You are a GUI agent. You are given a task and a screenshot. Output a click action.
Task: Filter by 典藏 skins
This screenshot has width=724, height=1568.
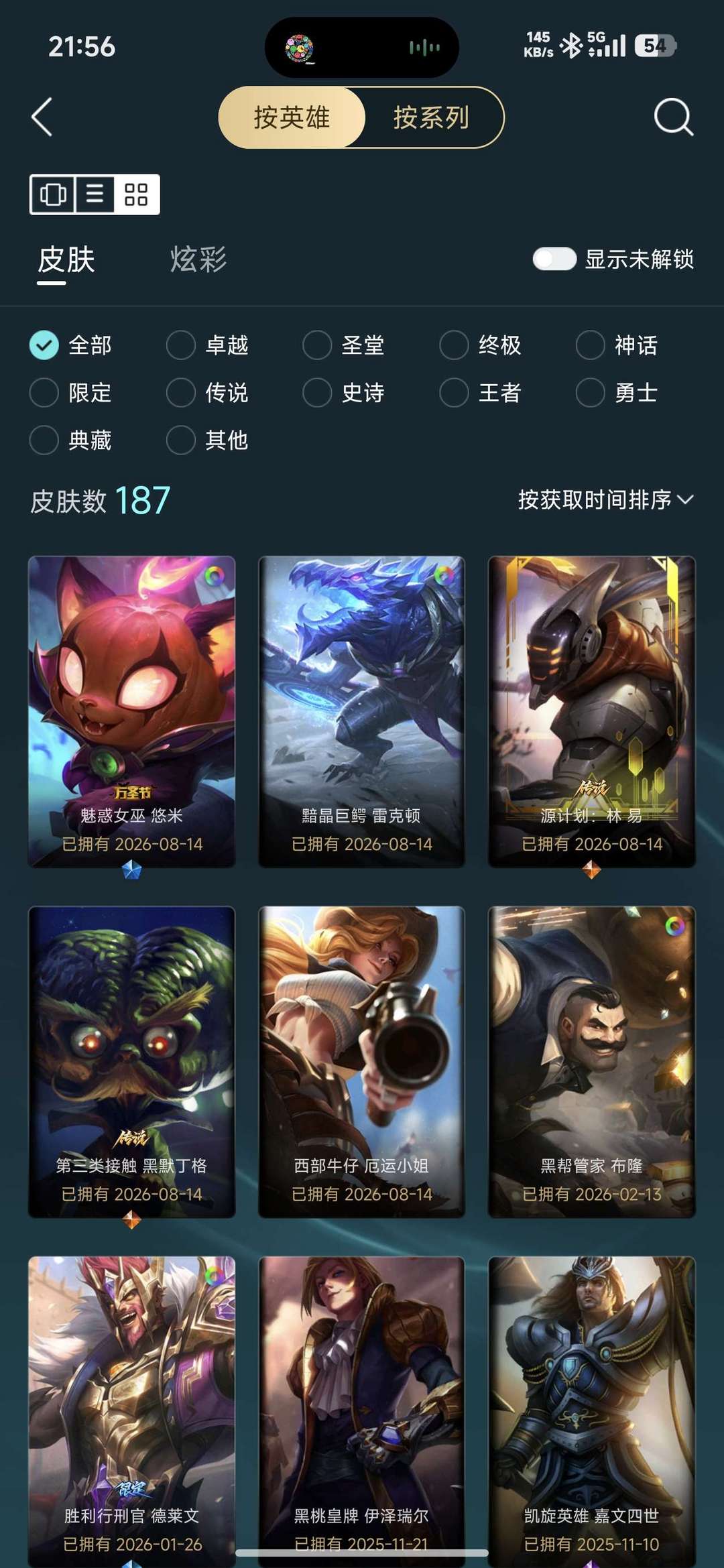click(x=71, y=440)
